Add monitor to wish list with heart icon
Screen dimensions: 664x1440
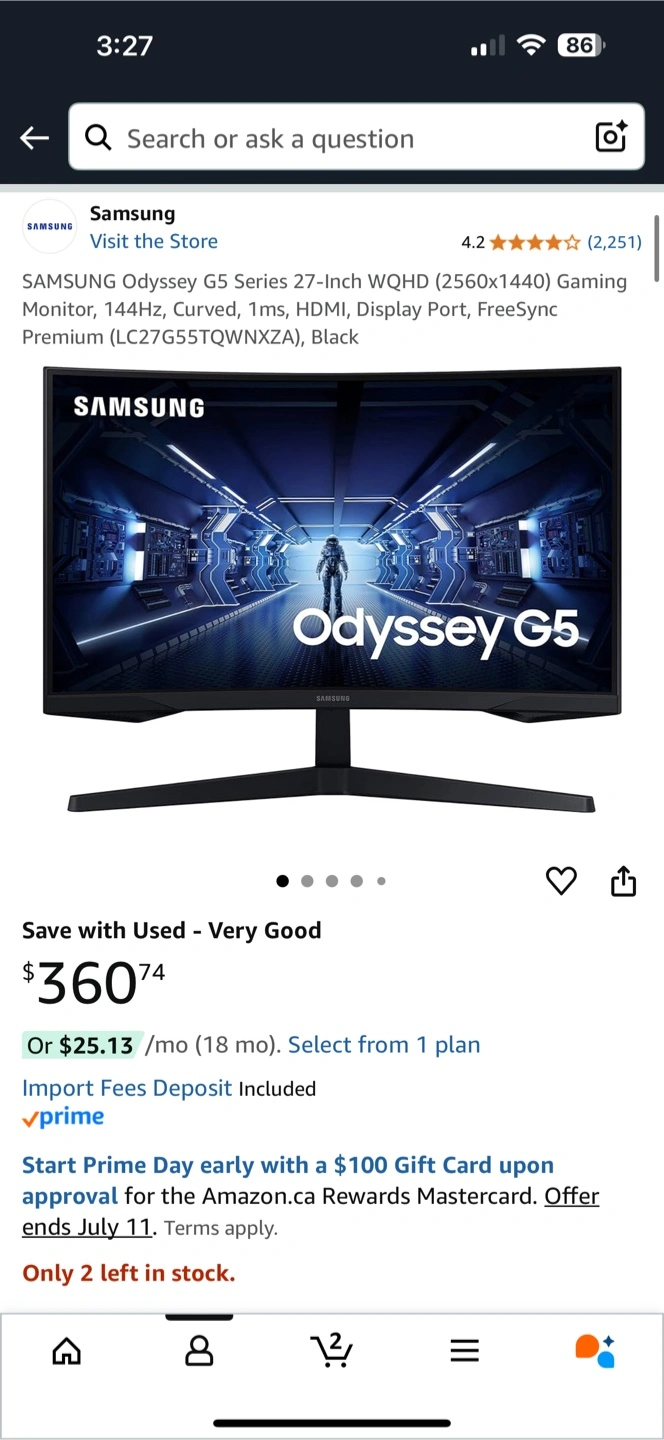(561, 881)
